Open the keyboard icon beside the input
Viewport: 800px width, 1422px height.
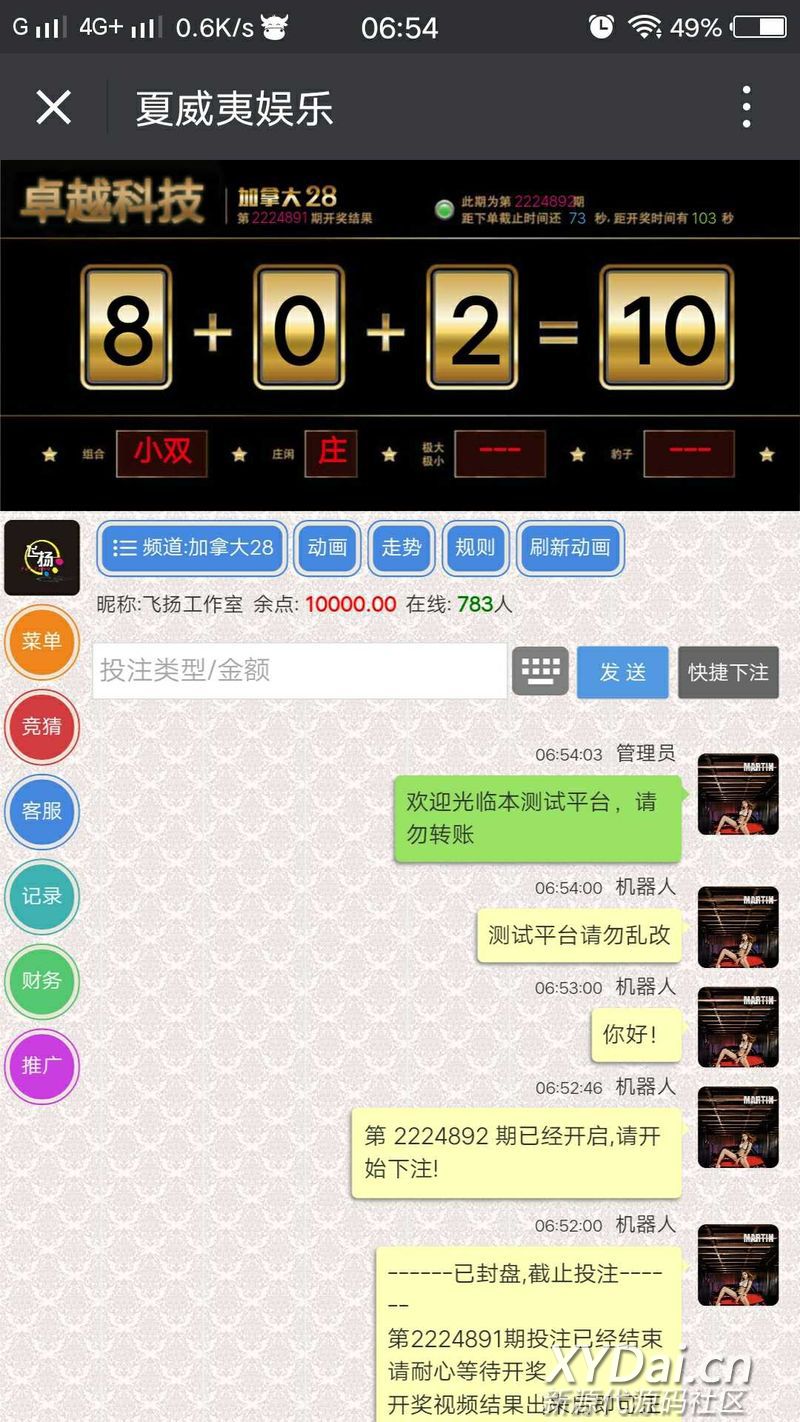click(540, 671)
